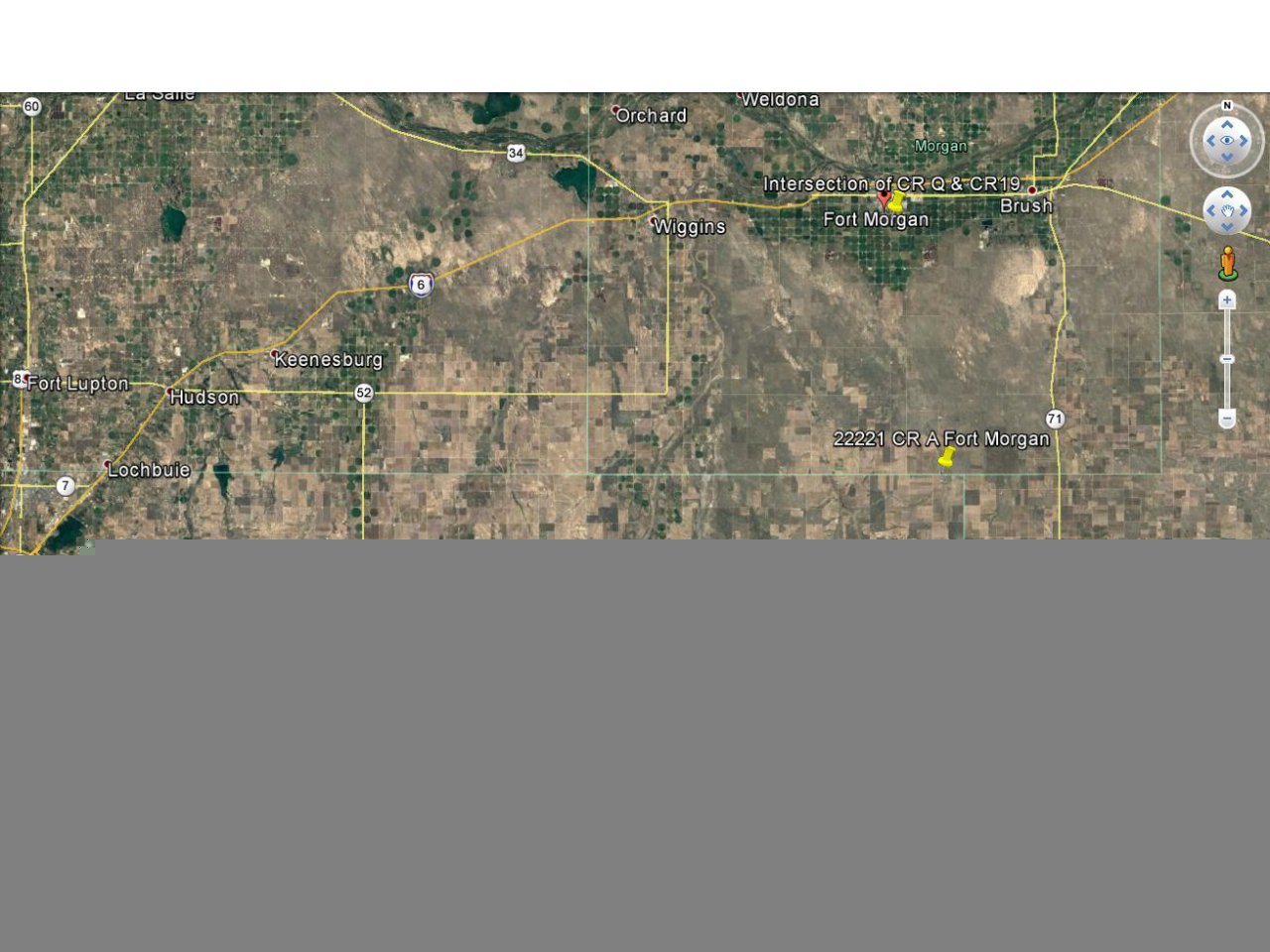Zoom out with the bottom minus button
This screenshot has height=952, width=1270.
tap(1227, 418)
